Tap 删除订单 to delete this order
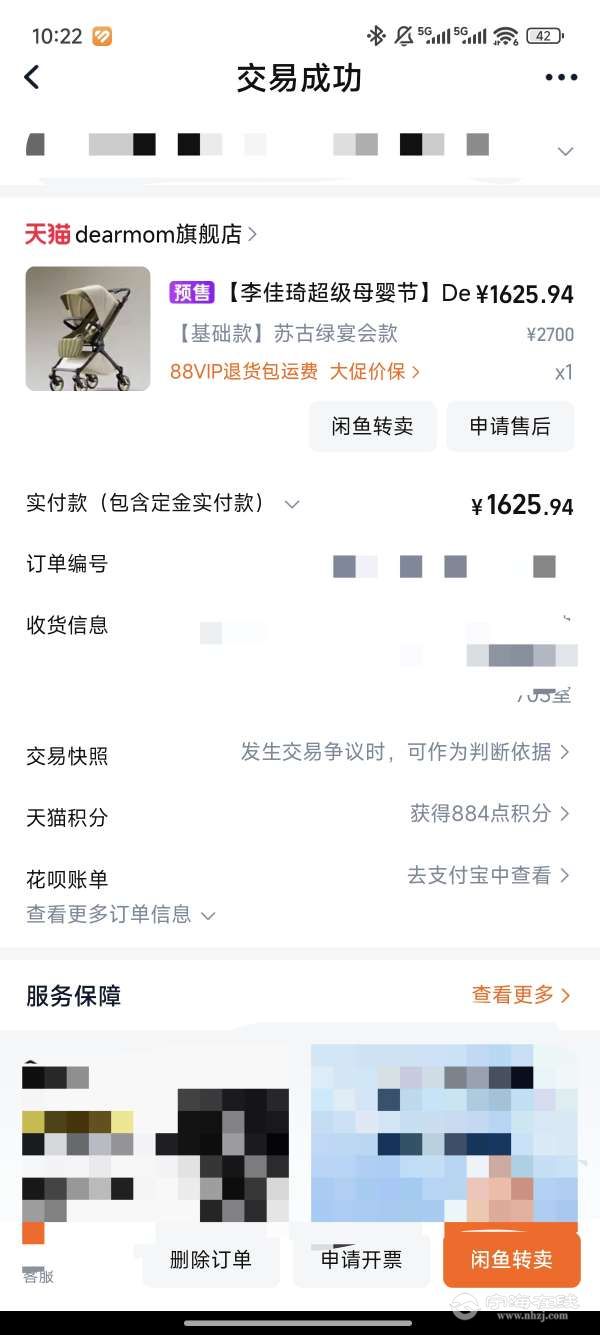Viewport: 600px width, 1335px height. 210,1260
